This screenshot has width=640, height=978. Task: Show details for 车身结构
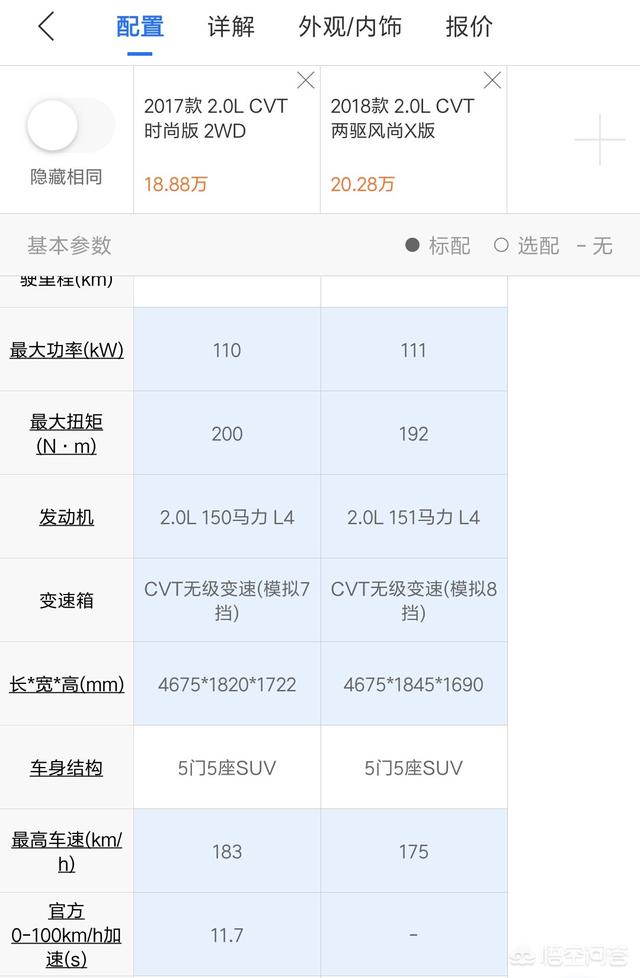[67, 768]
